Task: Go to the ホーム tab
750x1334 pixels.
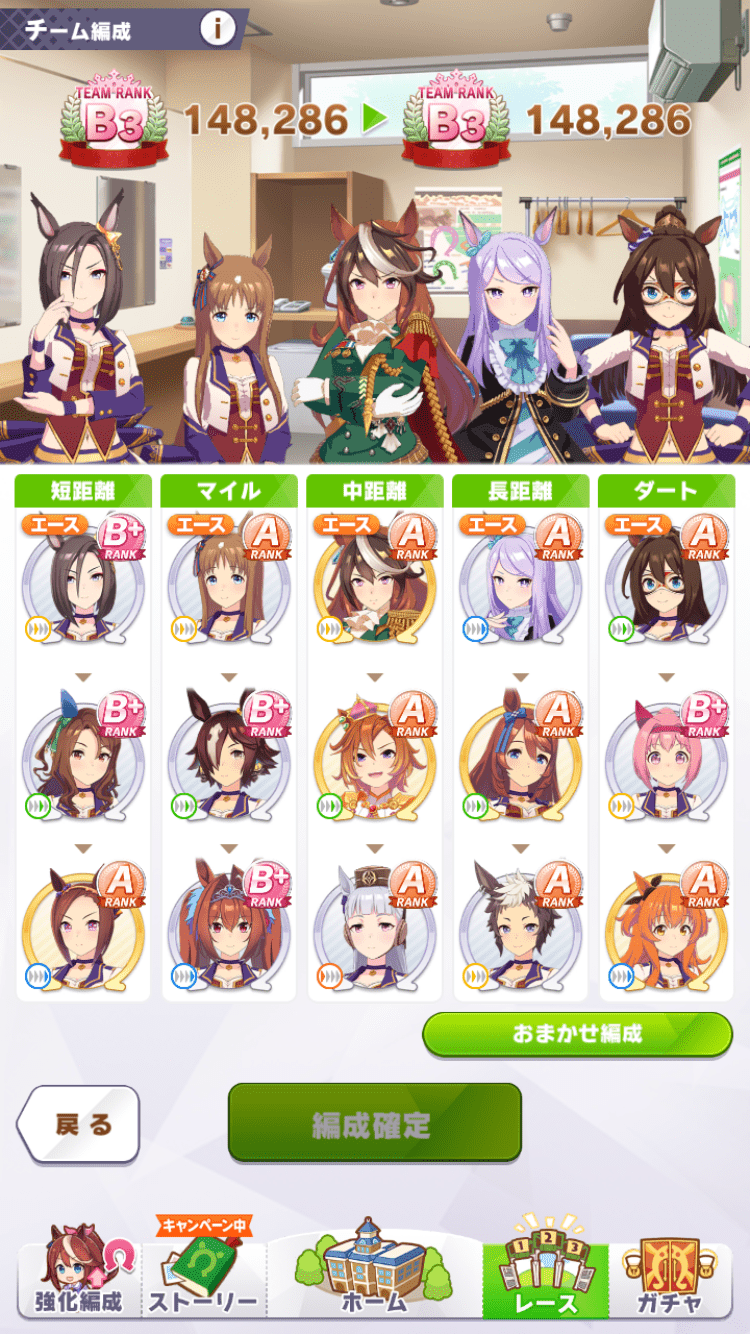Action: point(374,1270)
